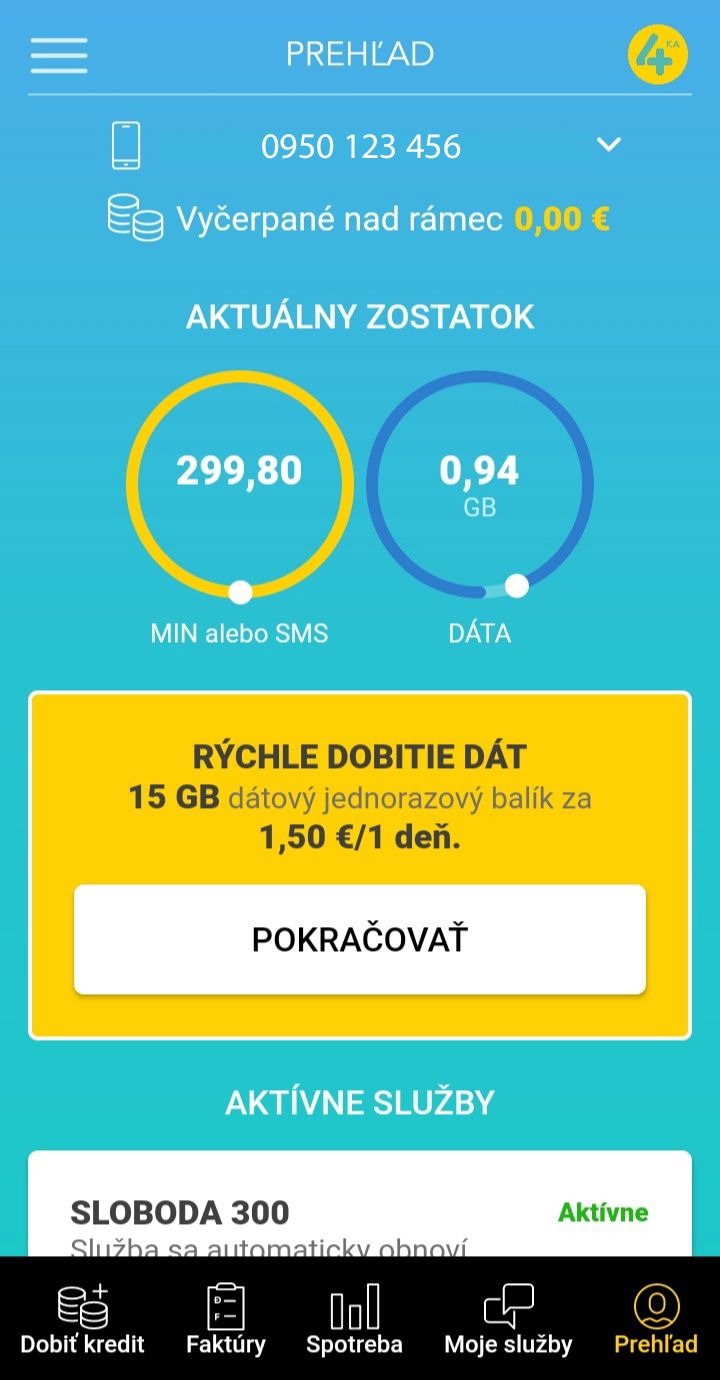
Task: Tap the POKRAČOVAŤ button
Action: (x=360, y=940)
